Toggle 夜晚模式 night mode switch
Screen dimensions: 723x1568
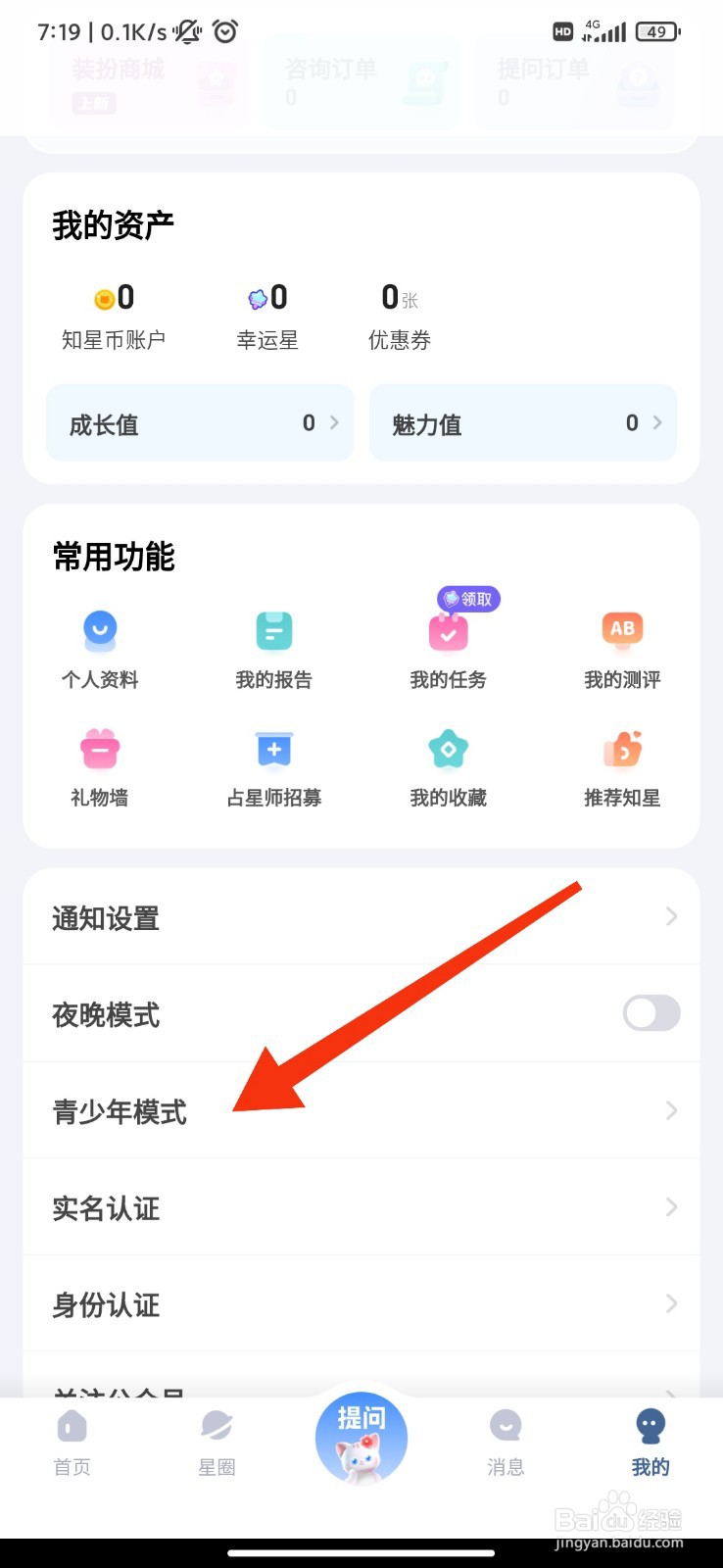click(x=651, y=1013)
